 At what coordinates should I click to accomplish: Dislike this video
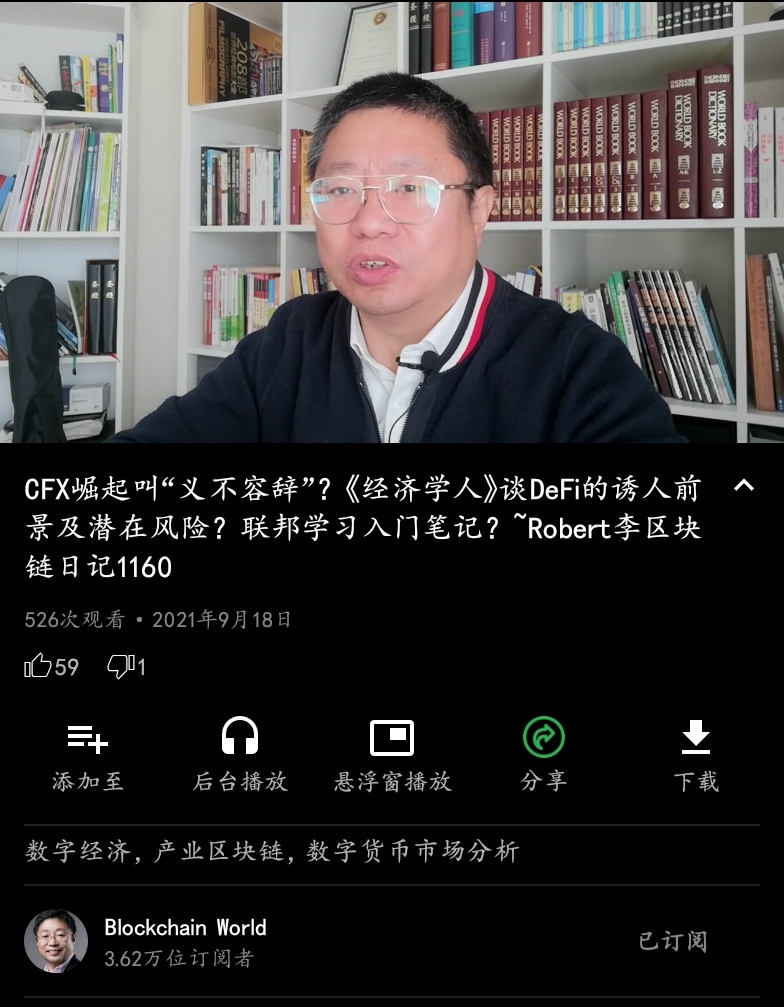click(x=121, y=666)
